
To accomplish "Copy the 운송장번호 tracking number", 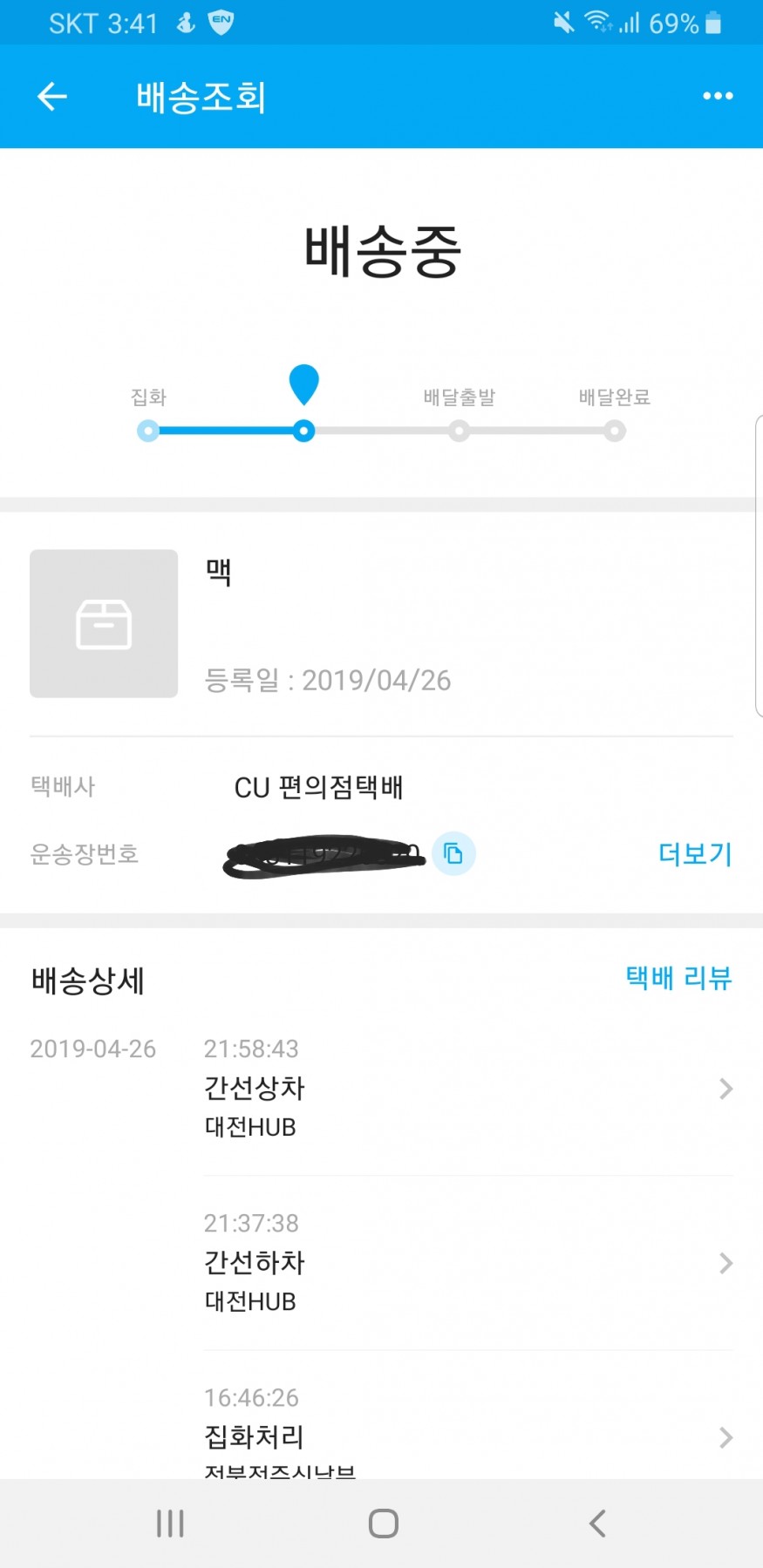I will point(453,853).
